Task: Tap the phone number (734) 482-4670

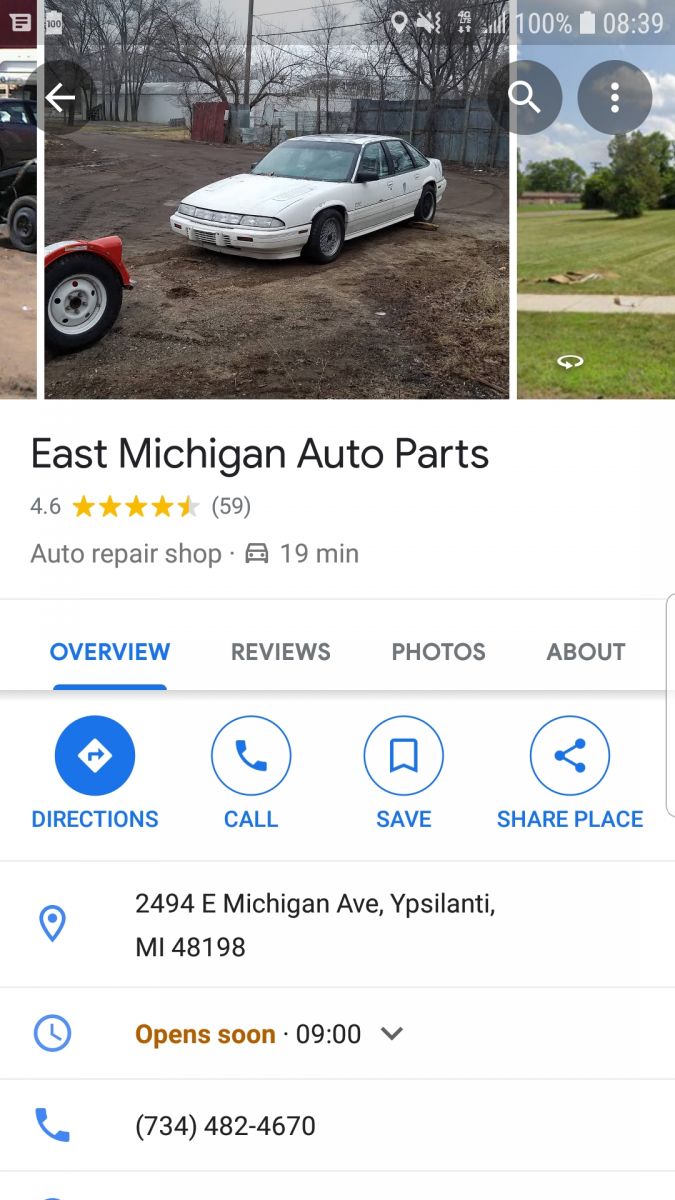Action: [226, 1126]
